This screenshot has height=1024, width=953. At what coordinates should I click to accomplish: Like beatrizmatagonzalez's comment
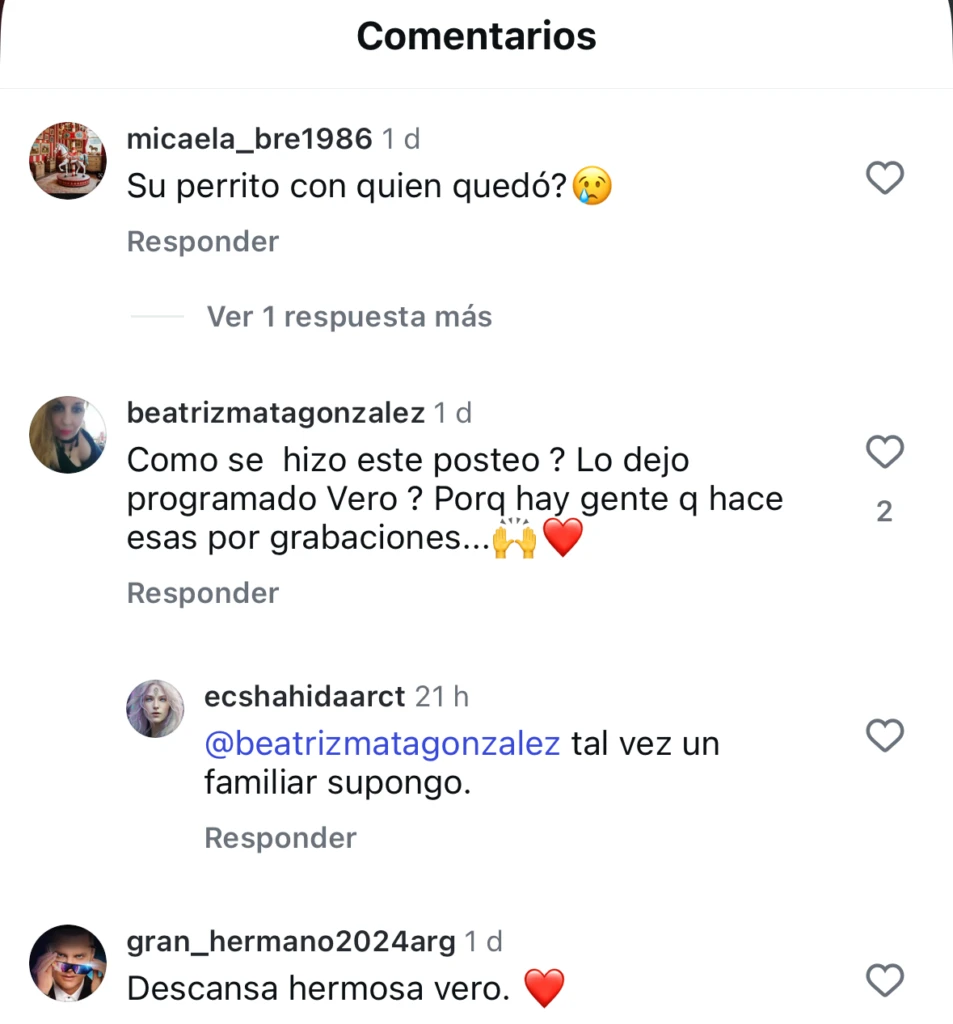884,453
